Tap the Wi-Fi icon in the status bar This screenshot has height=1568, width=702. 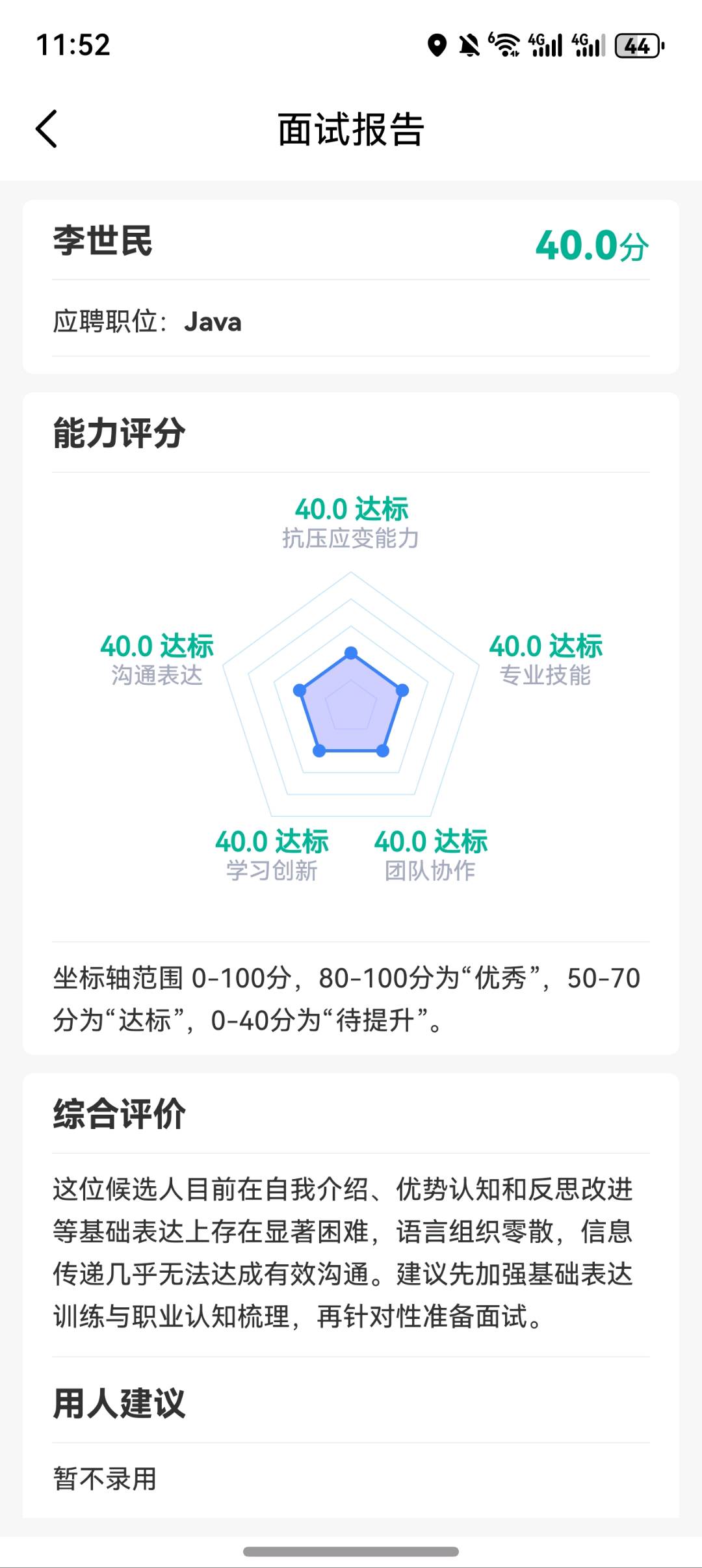coord(506,44)
